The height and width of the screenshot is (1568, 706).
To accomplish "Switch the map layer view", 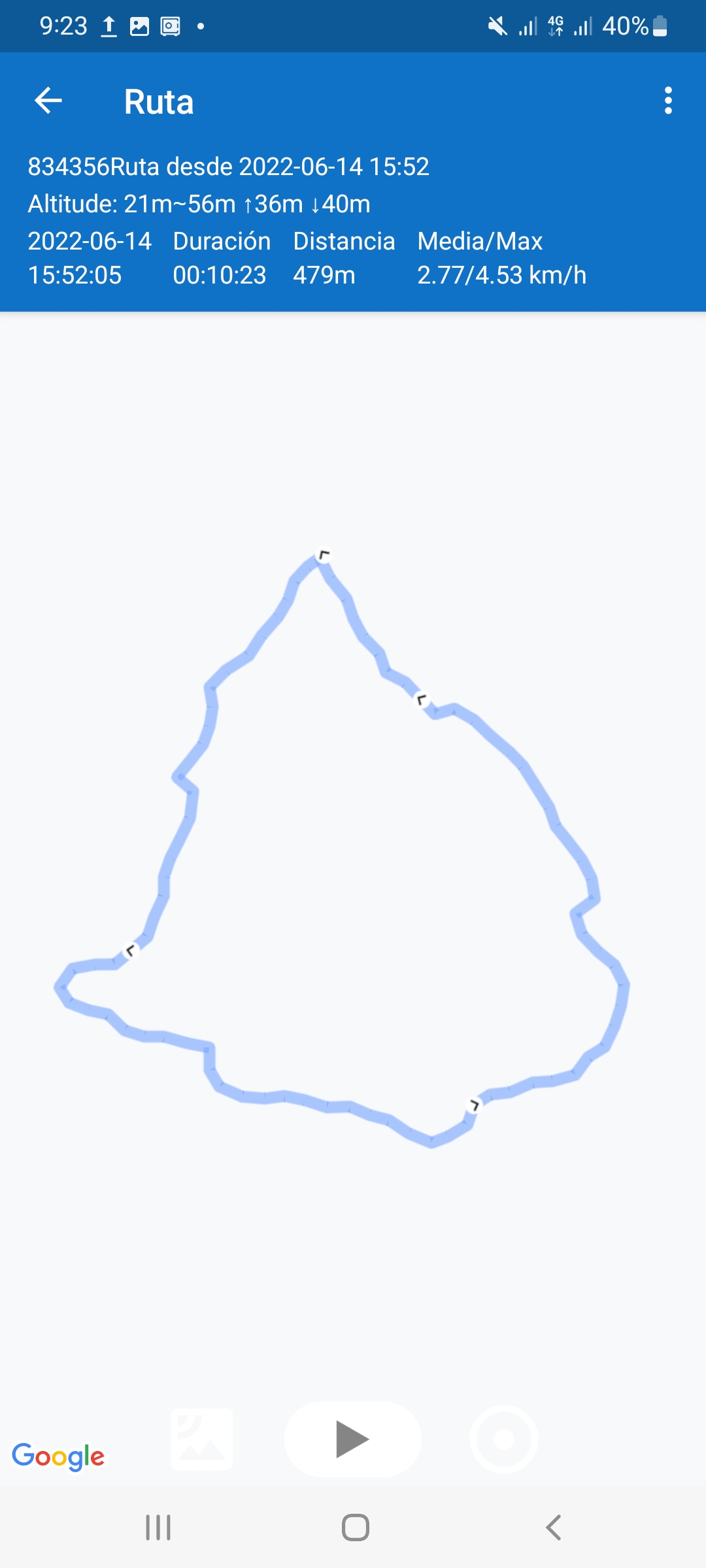I will tap(202, 1439).
